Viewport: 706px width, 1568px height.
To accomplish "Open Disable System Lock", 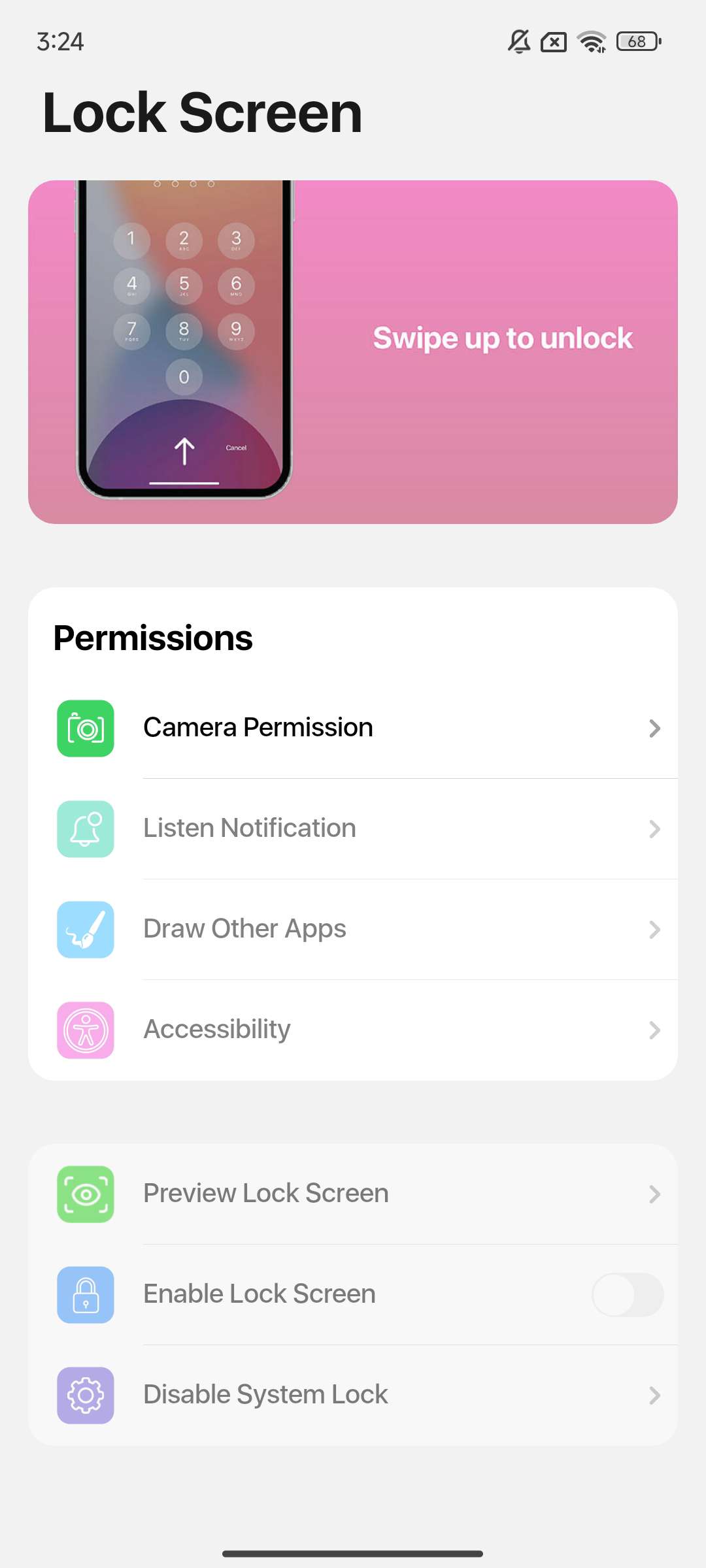I will [353, 1395].
